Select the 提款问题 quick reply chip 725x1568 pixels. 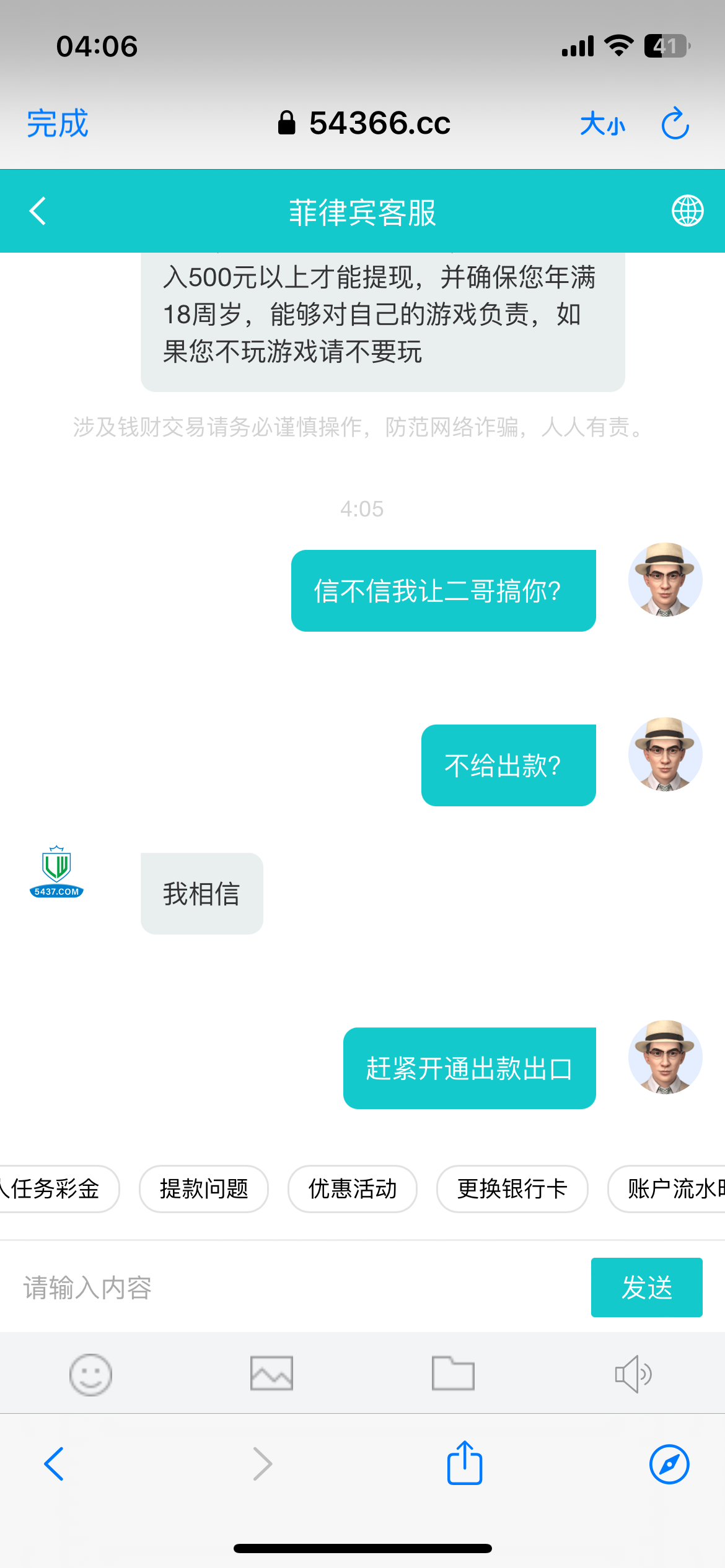204,1188
